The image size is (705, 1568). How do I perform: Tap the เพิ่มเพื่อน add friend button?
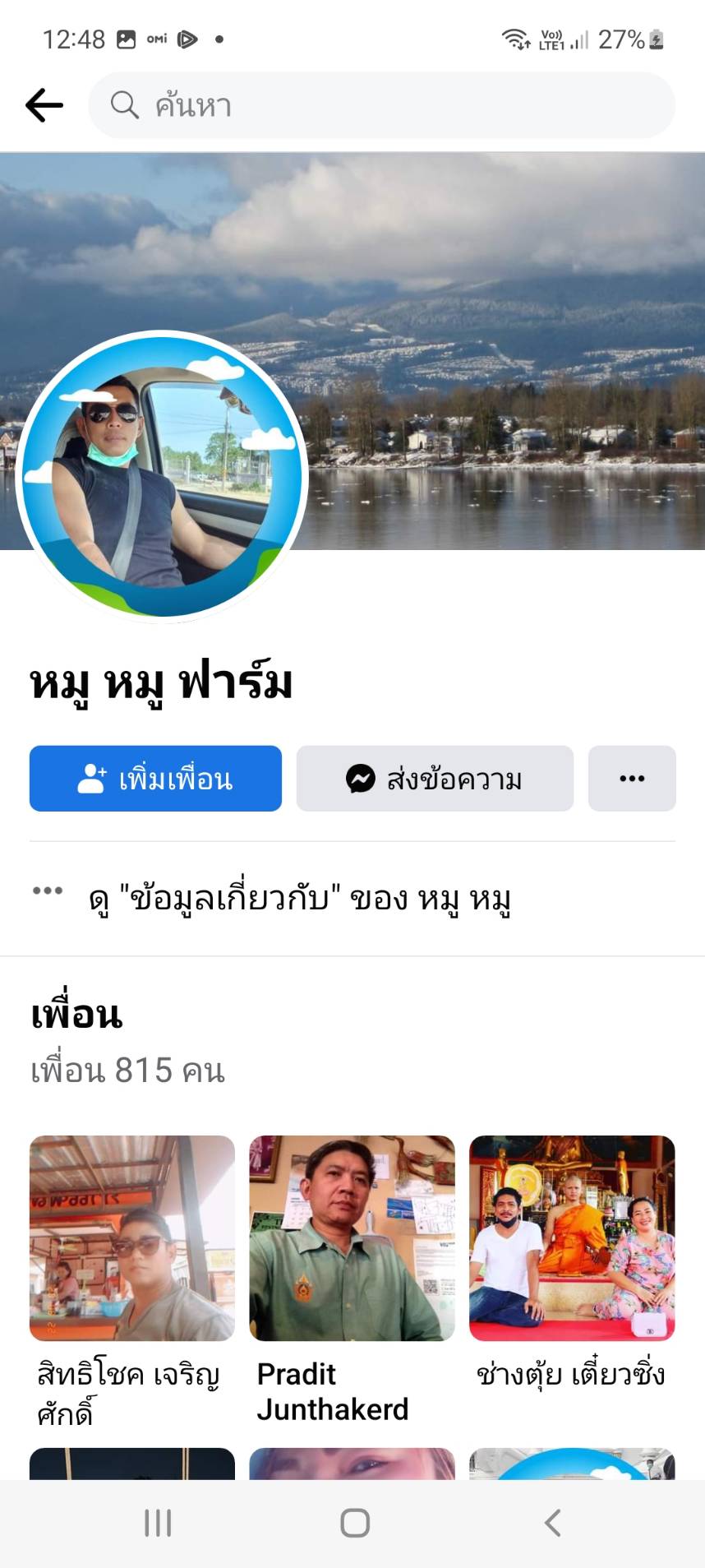click(155, 778)
